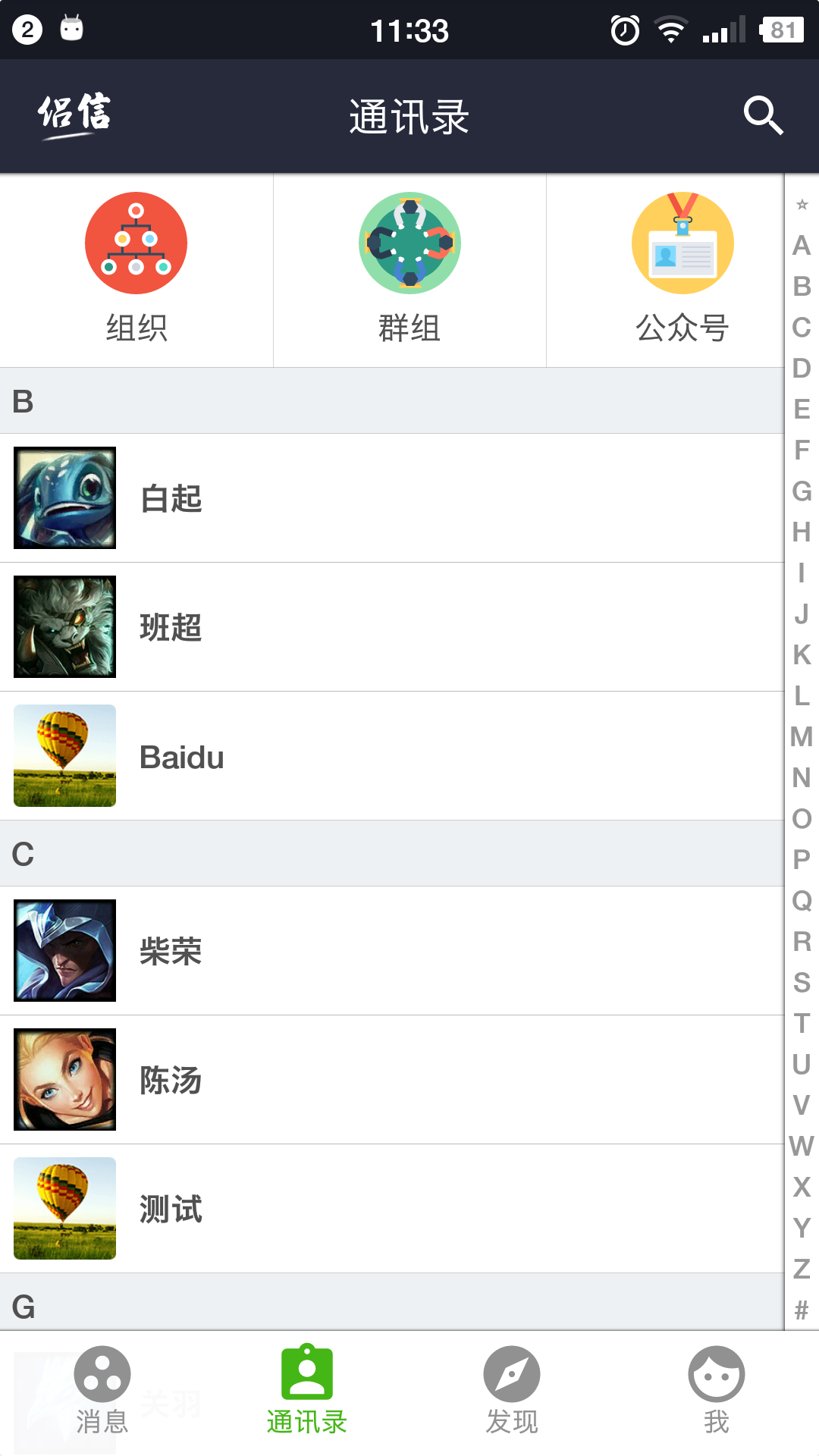The image size is (819, 1456).
Task: Open the 公众号 public accounts section
Action: (x=682, y=269)
